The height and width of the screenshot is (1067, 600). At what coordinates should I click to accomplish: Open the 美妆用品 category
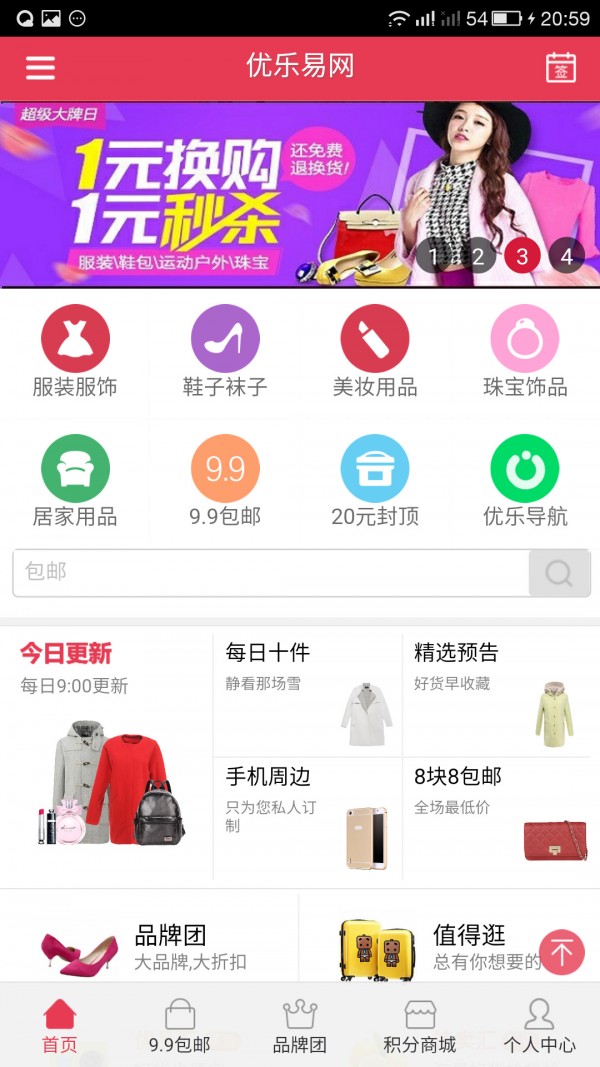pyautogui.click(x=375, y=352)
